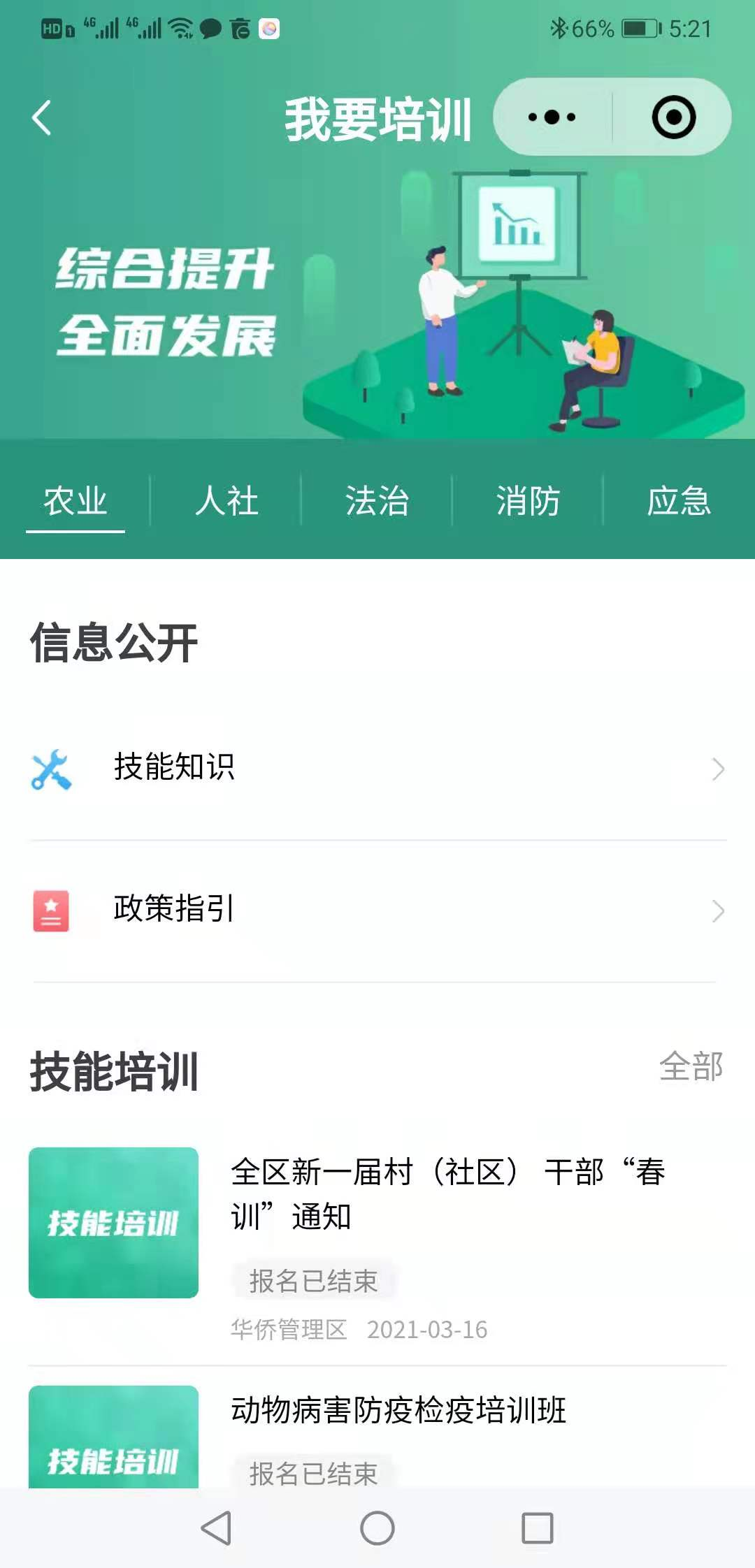The image size is (755, 1568).
Task: Toggle to the 法治 category
Action: pyautogui.click(x=378, y=501)
